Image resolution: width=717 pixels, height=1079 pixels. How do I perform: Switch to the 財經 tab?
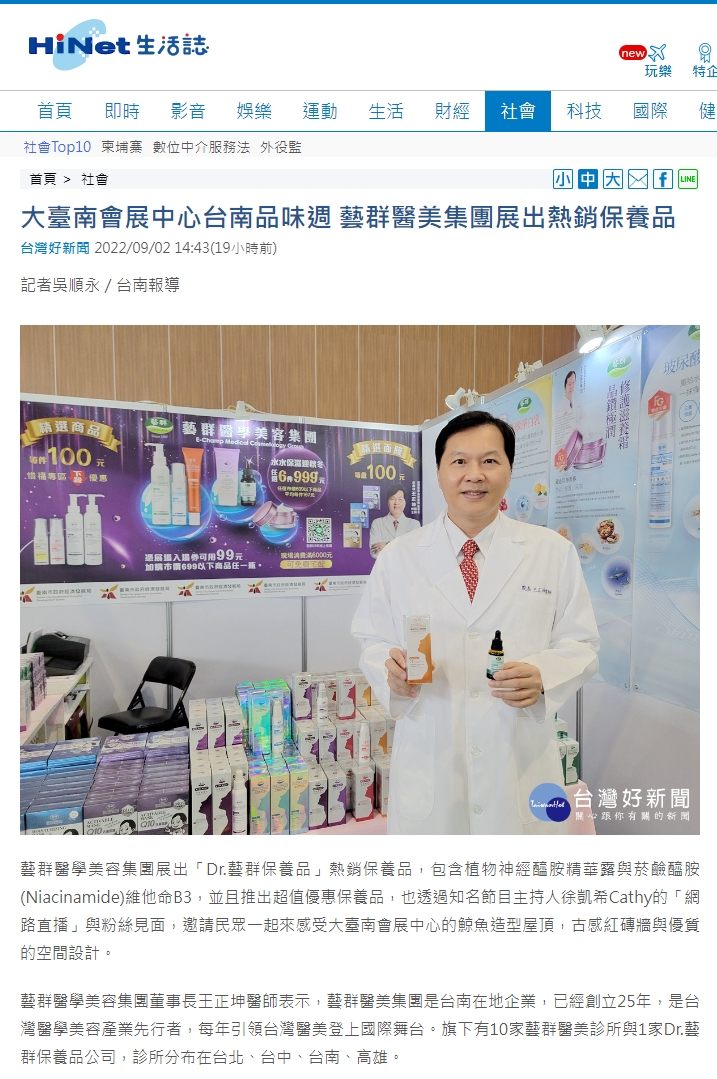[452, 111]
